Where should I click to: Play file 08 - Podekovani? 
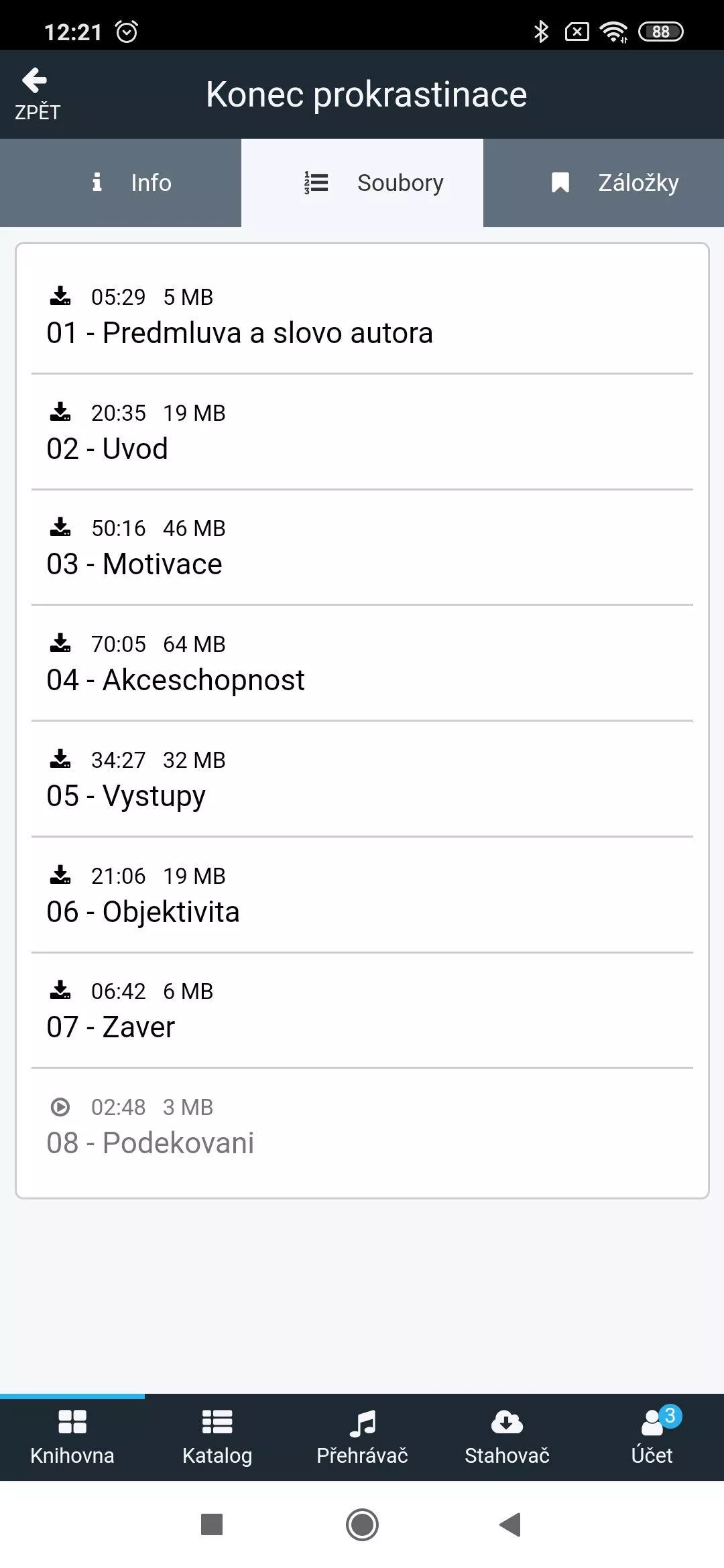pyautogui.click(x=362, y=1126)
